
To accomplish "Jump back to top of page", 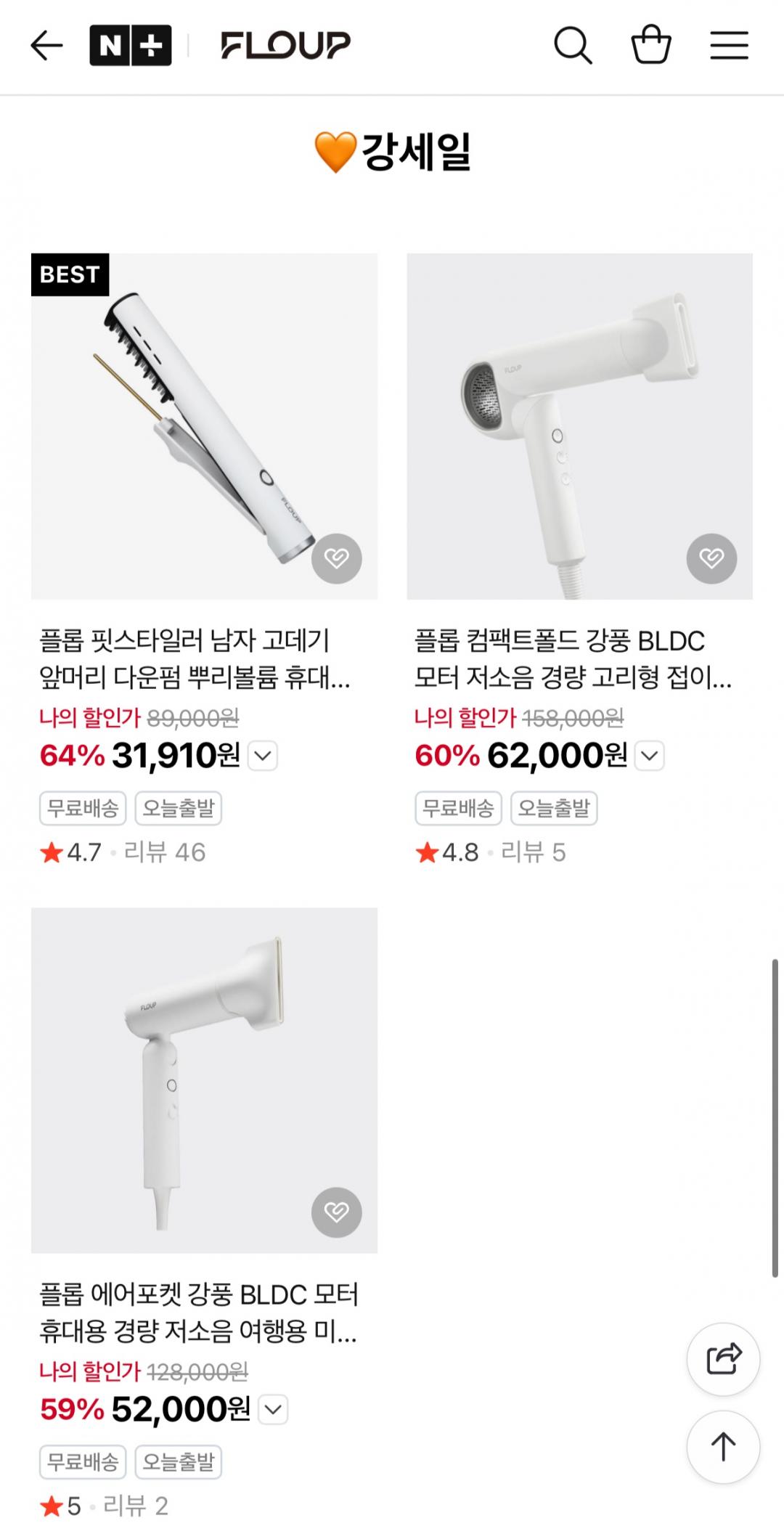I will pyautogui.click(x=723, y=1447).
